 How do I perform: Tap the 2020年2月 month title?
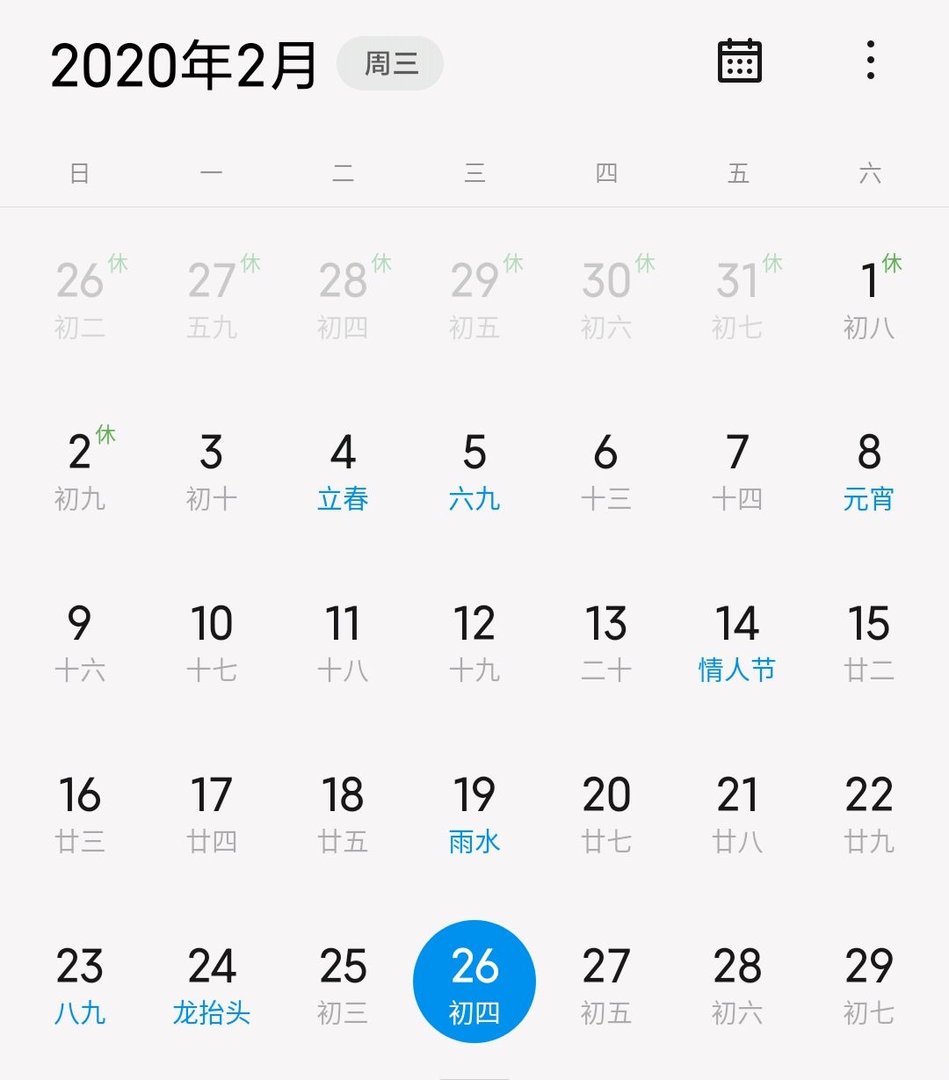185,62
